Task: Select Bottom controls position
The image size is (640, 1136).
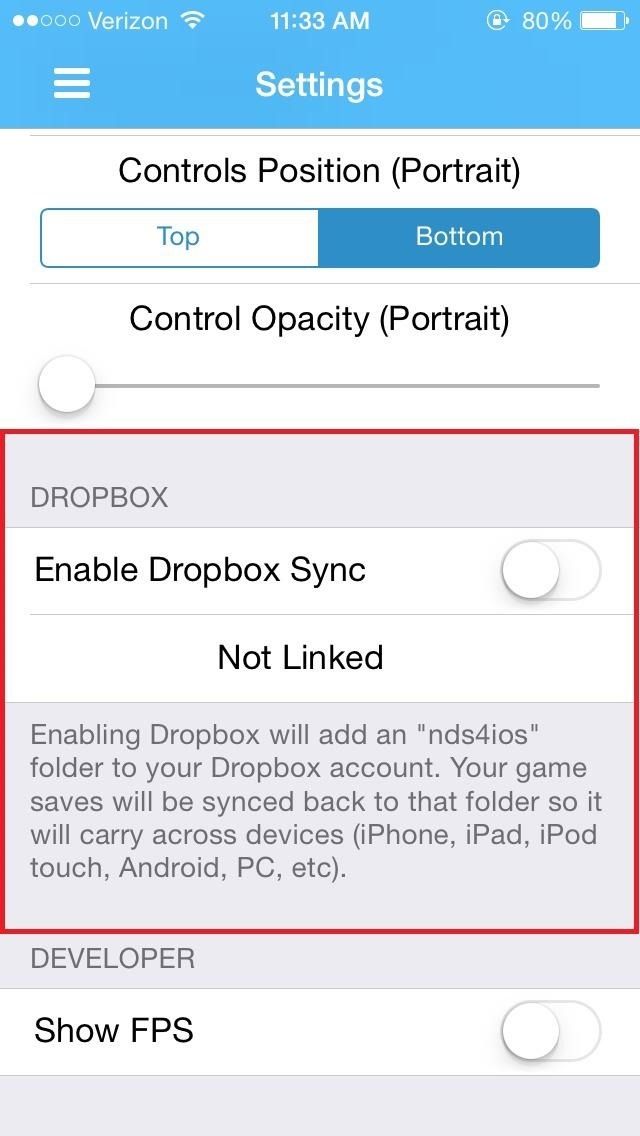Action: click(x=459, y=237)
